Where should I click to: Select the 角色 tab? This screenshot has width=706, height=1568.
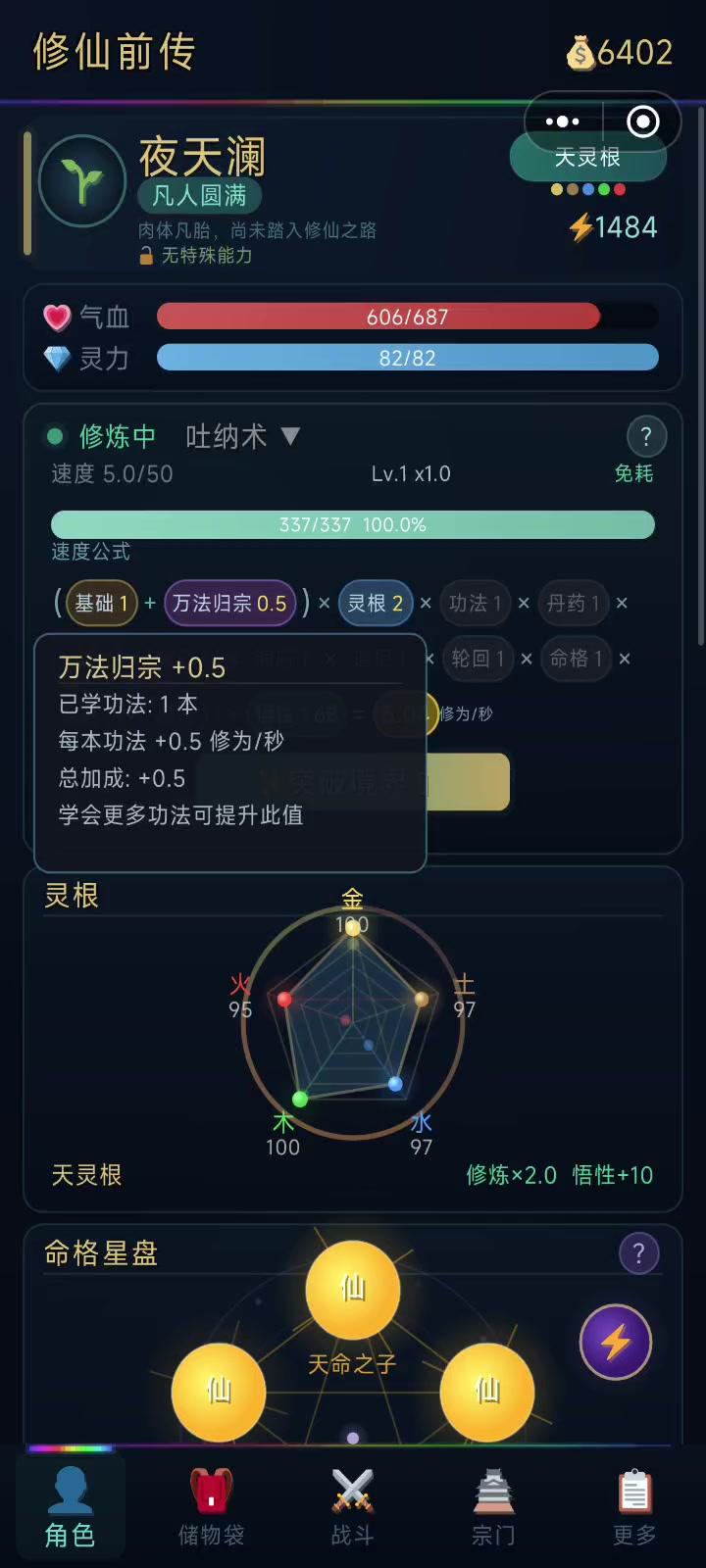71,1507
